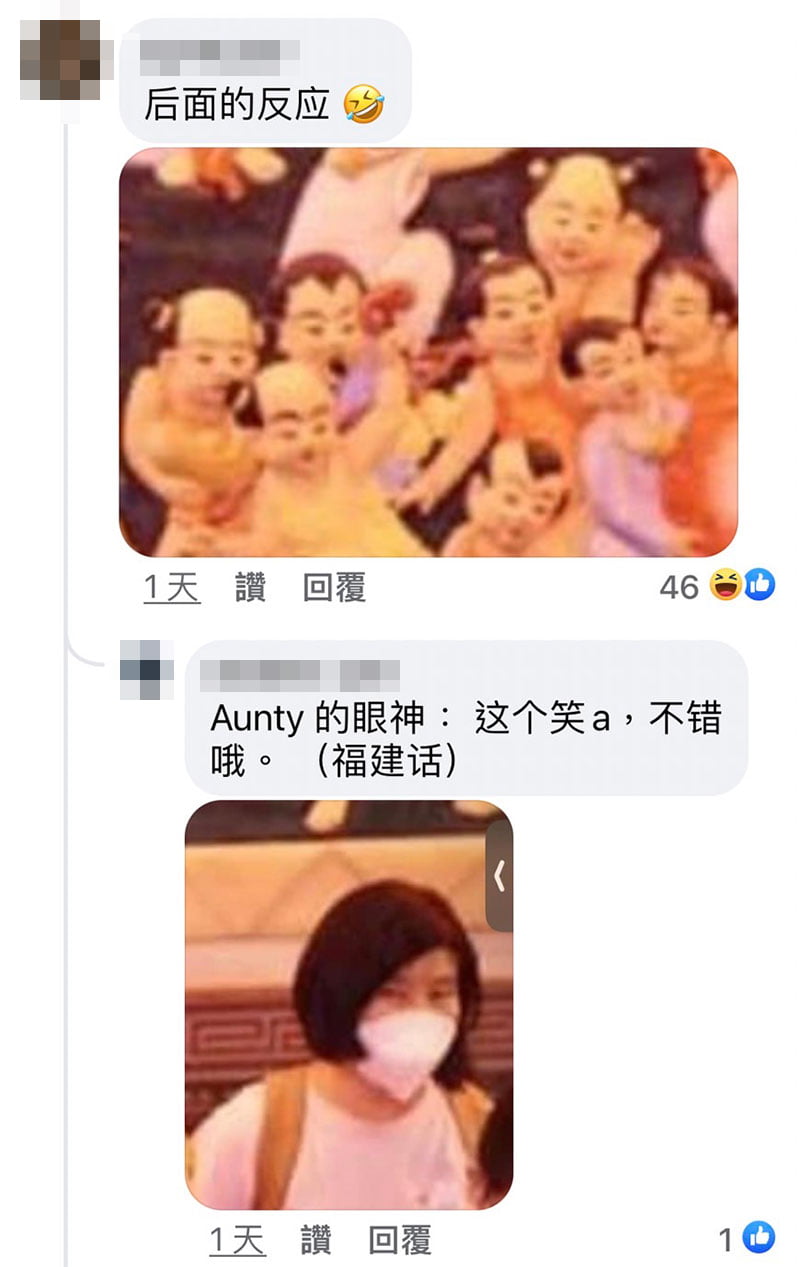Open the '1天' timestamp under the Aunty reply
The width and height of the screenshot is (800, 1267).
[237, 1241]
